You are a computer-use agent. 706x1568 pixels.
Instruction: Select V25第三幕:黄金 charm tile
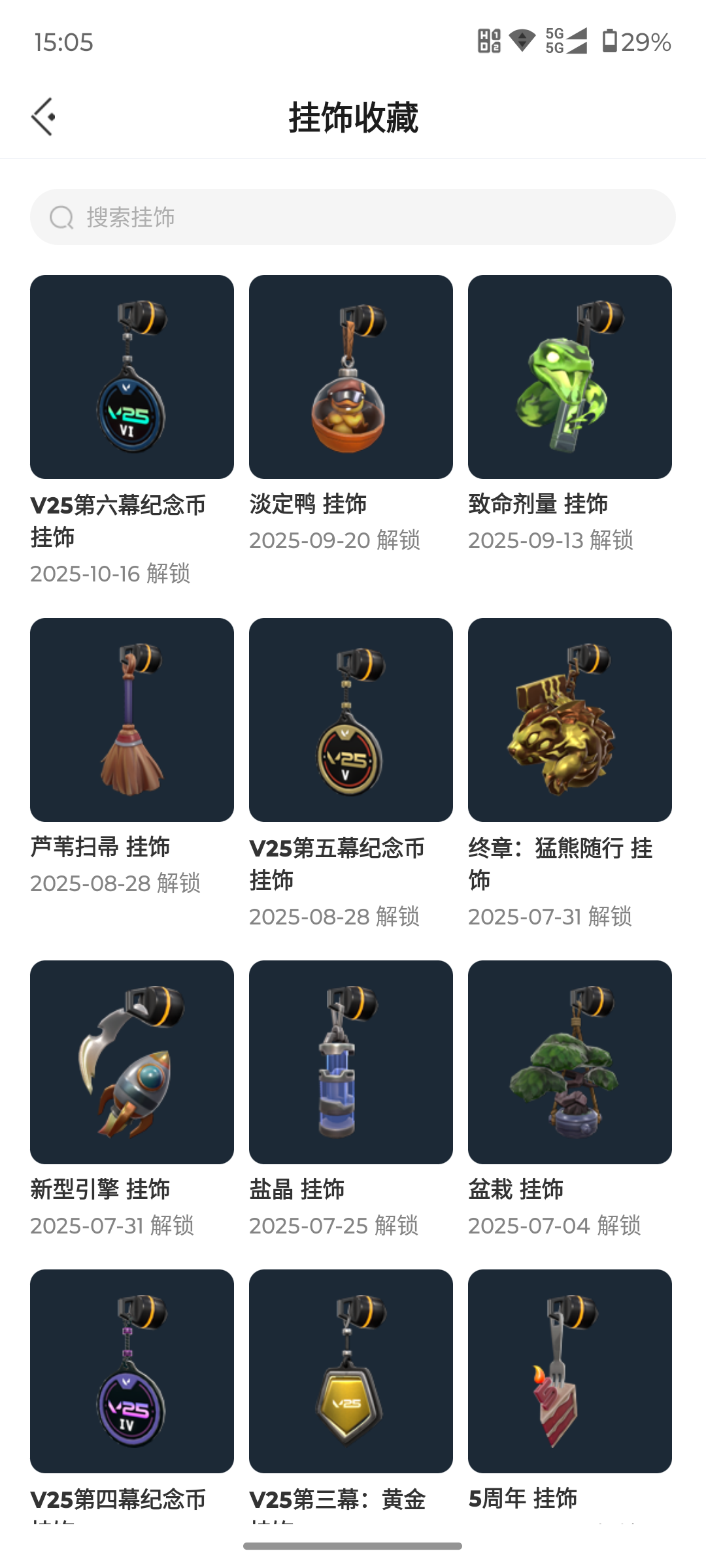pos(351,1371)
